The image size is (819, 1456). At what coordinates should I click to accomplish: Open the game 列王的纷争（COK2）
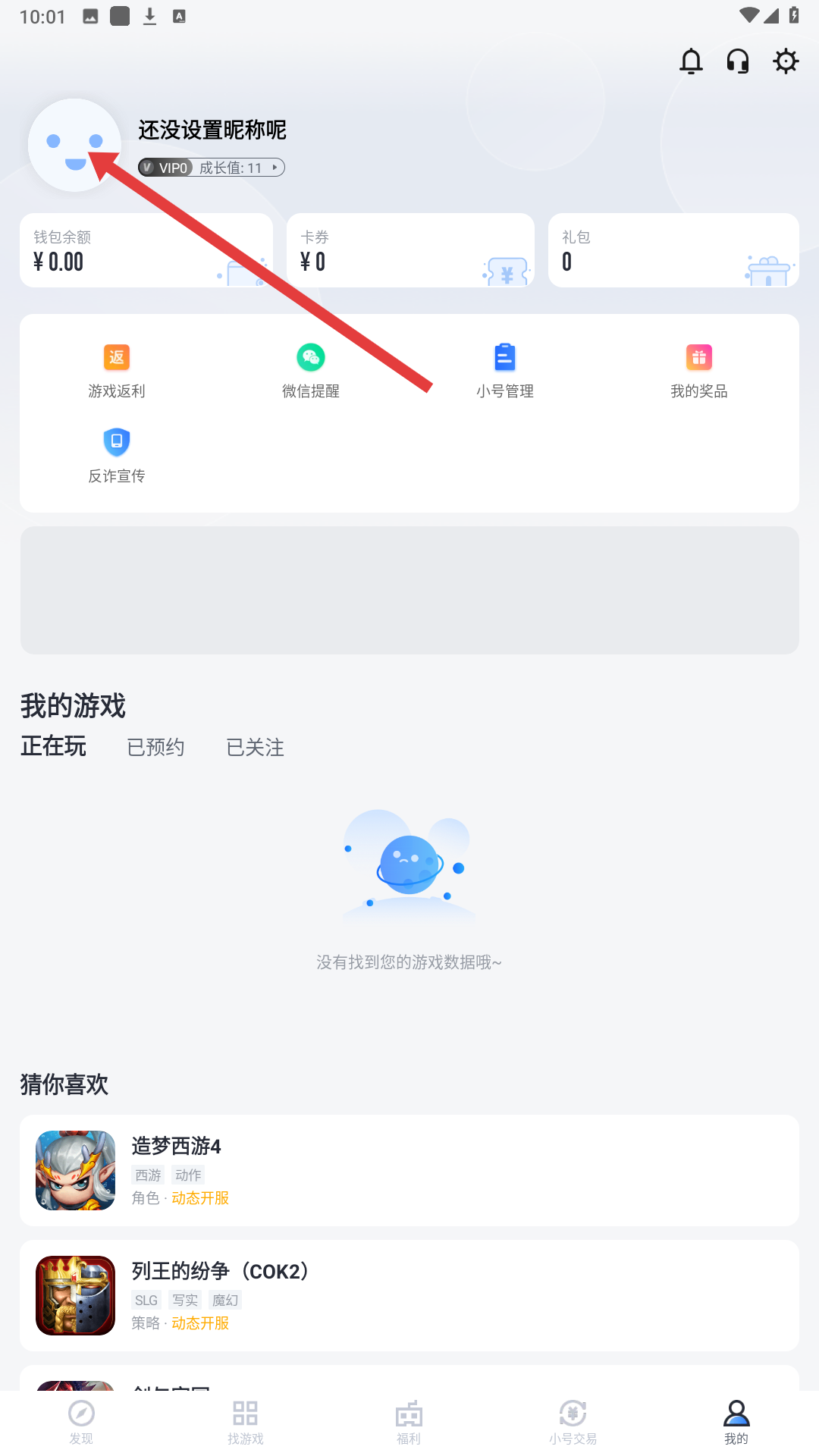tap(409, 1295)
